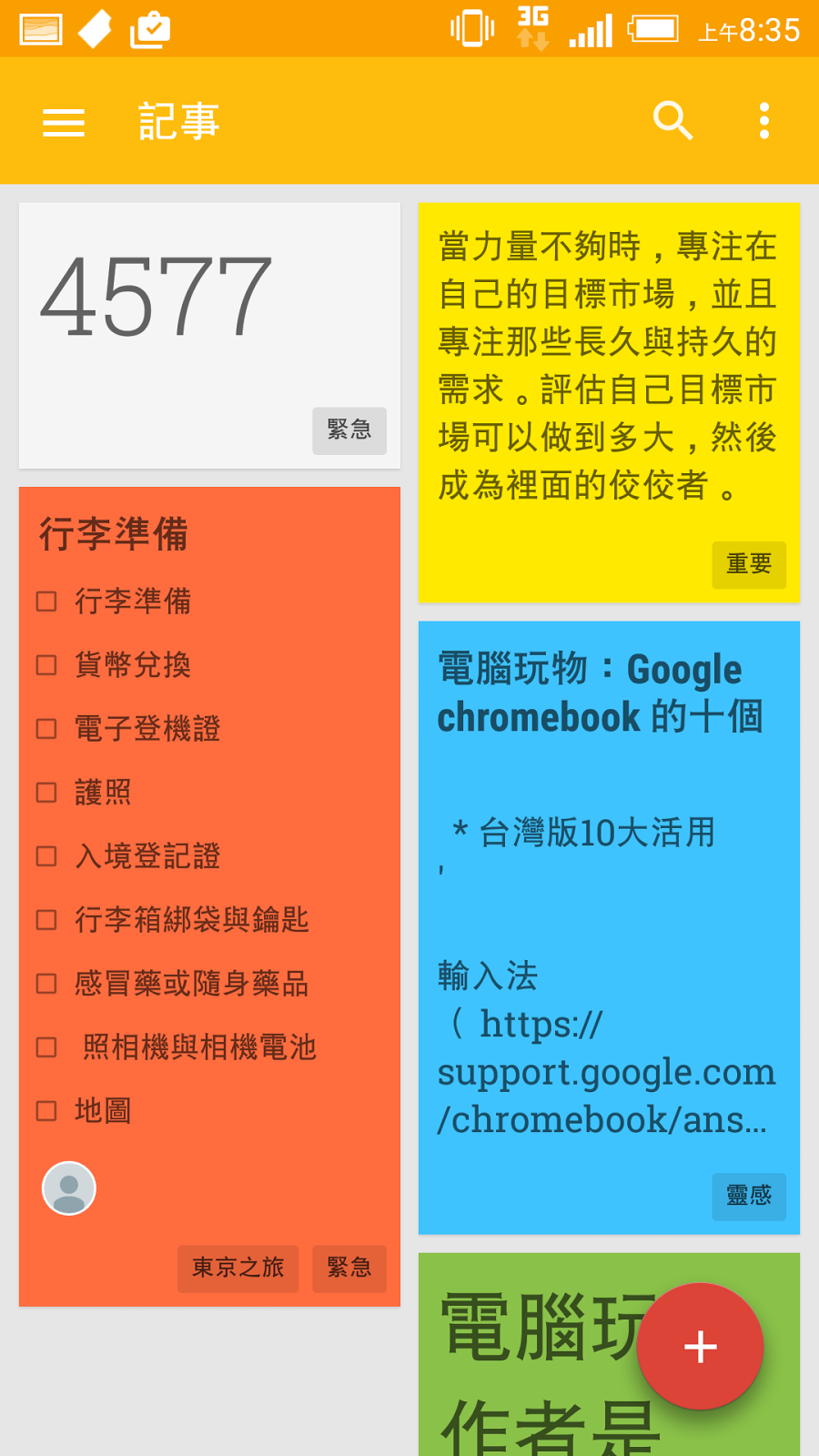This screenshot has height=1456, width=819.
Task: Tick the 行李箱綁袋與鑰匙 checkbox
Action: (46, 920)
